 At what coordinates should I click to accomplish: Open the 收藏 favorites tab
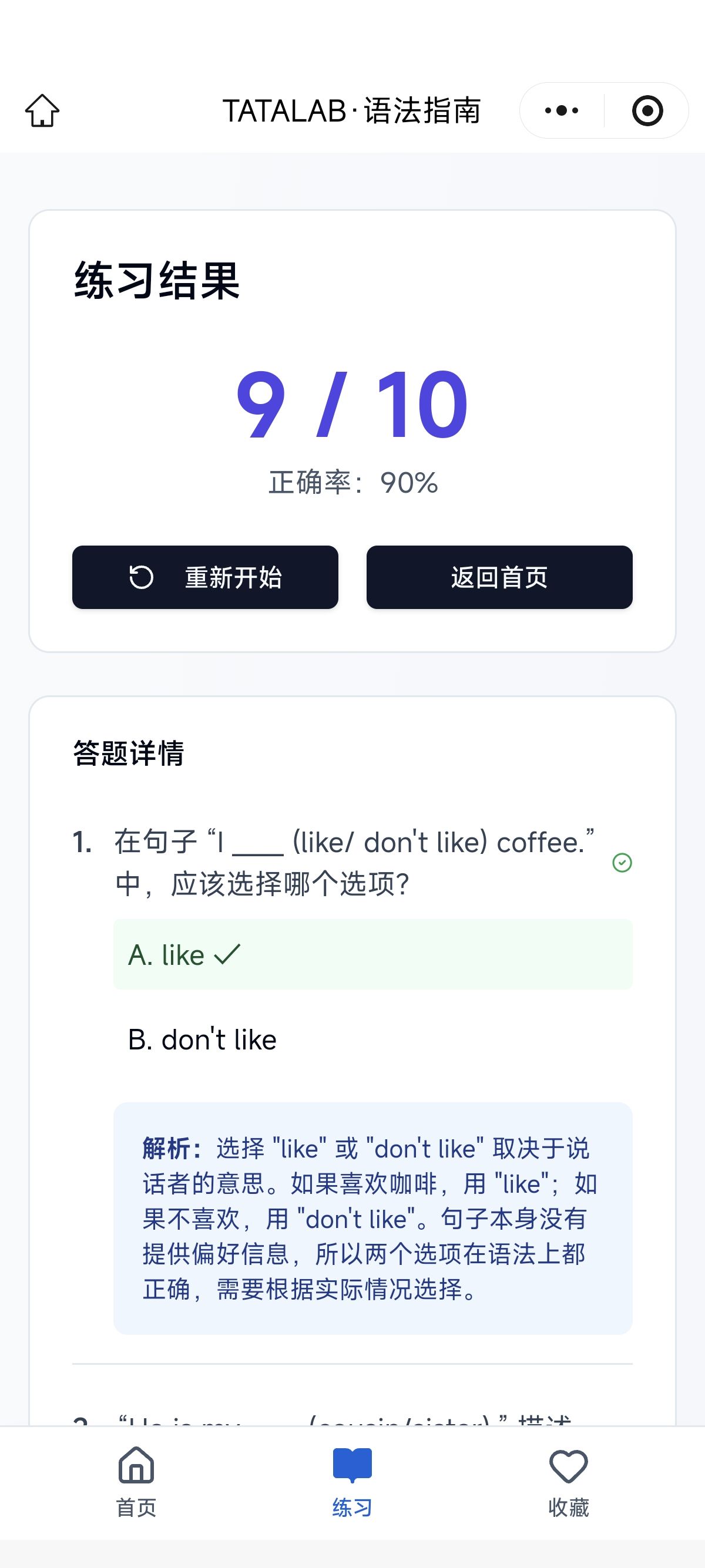click(568, 1482)
